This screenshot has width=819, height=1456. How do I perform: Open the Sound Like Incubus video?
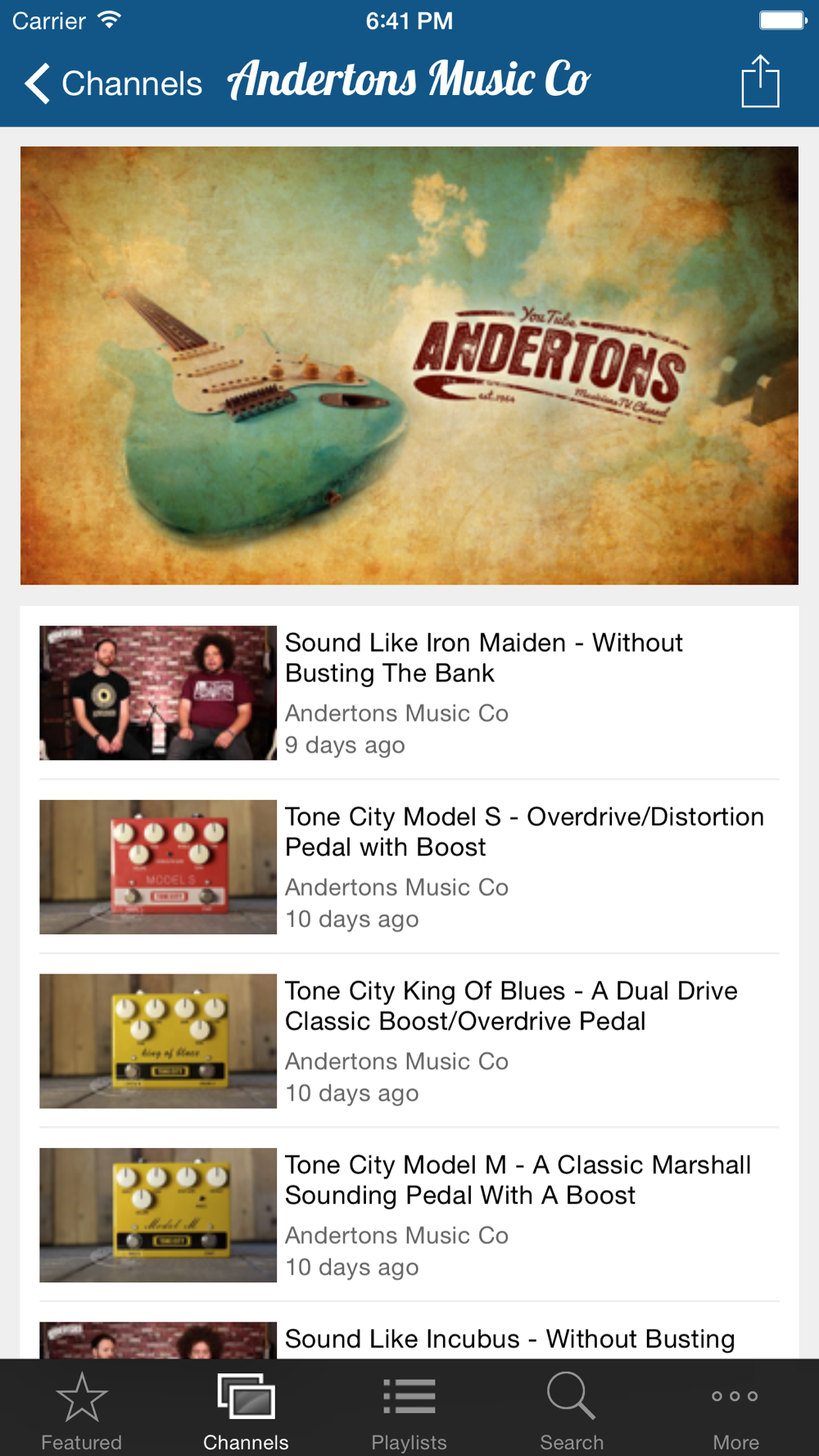(x=409, y=1340)
